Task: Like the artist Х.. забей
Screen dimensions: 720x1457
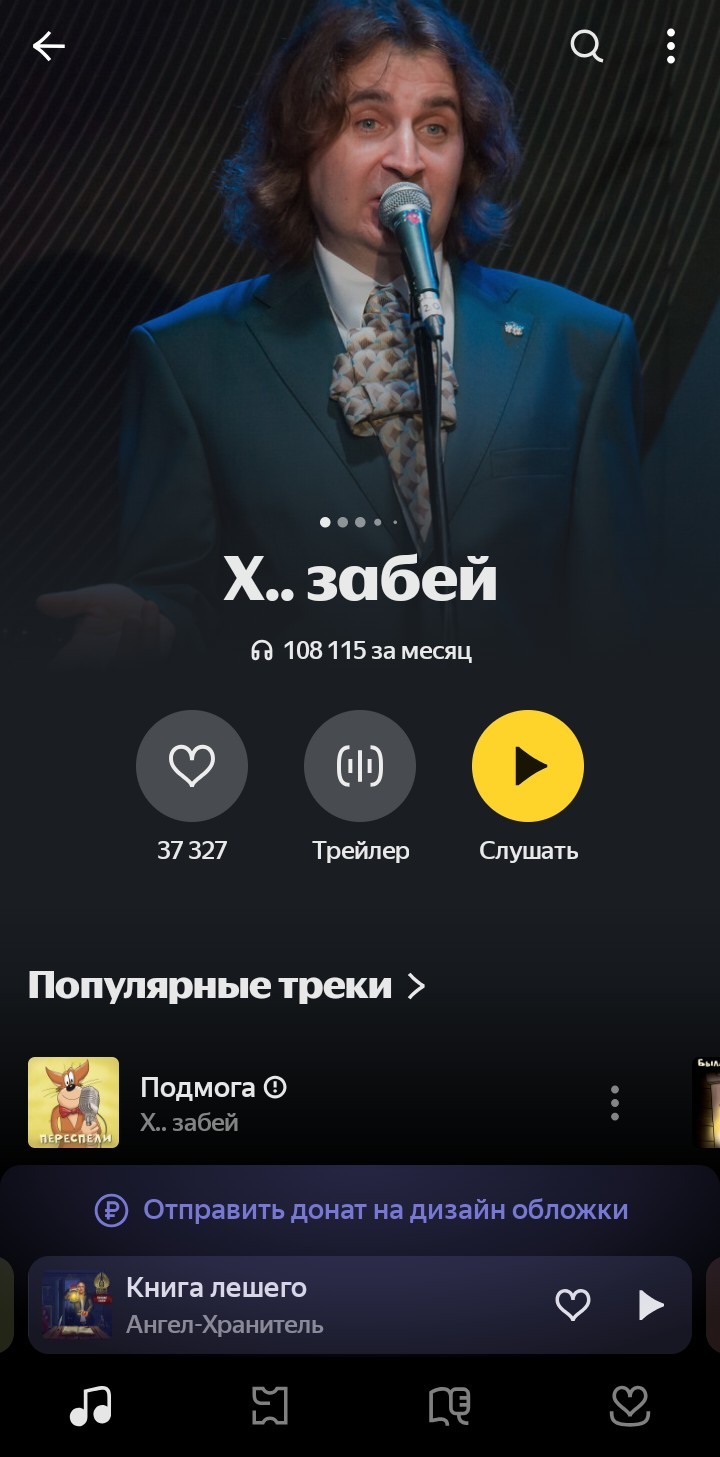Action: pyautogui.click(x=192, y=766)
